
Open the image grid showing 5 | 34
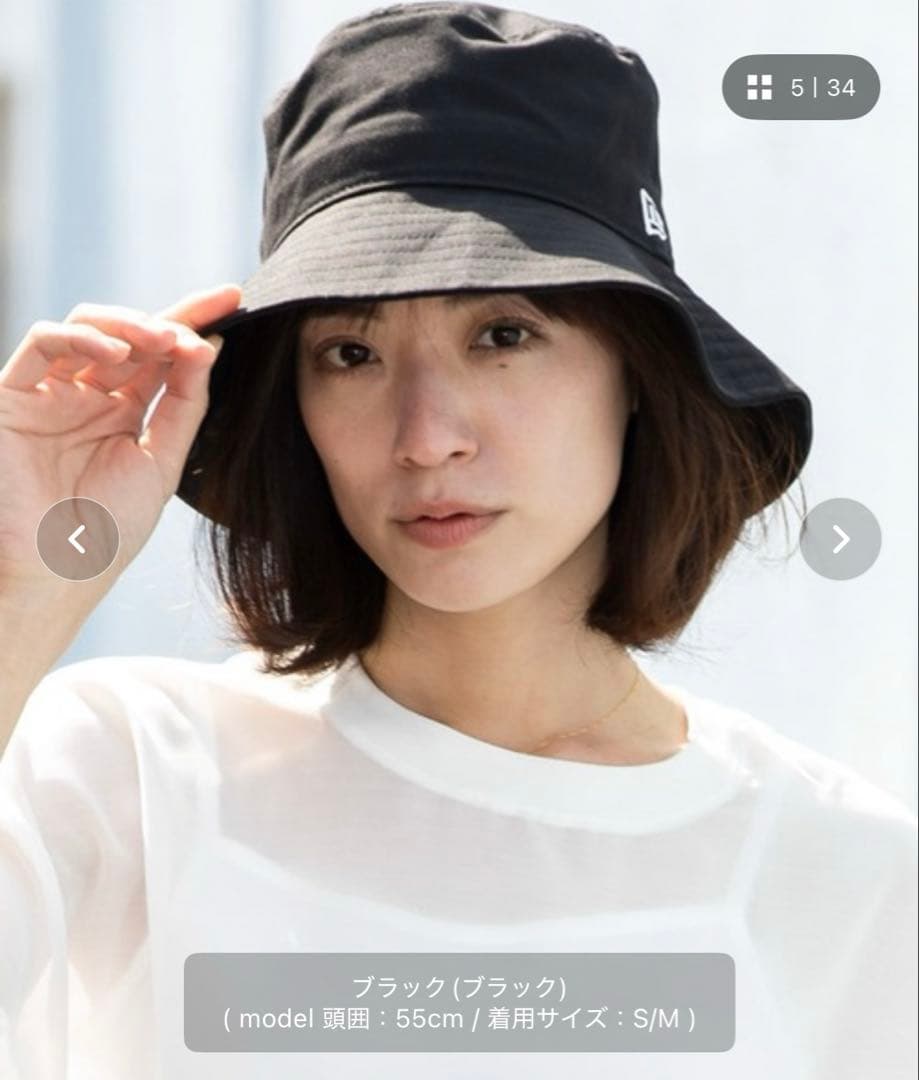[x=801, y=88]
